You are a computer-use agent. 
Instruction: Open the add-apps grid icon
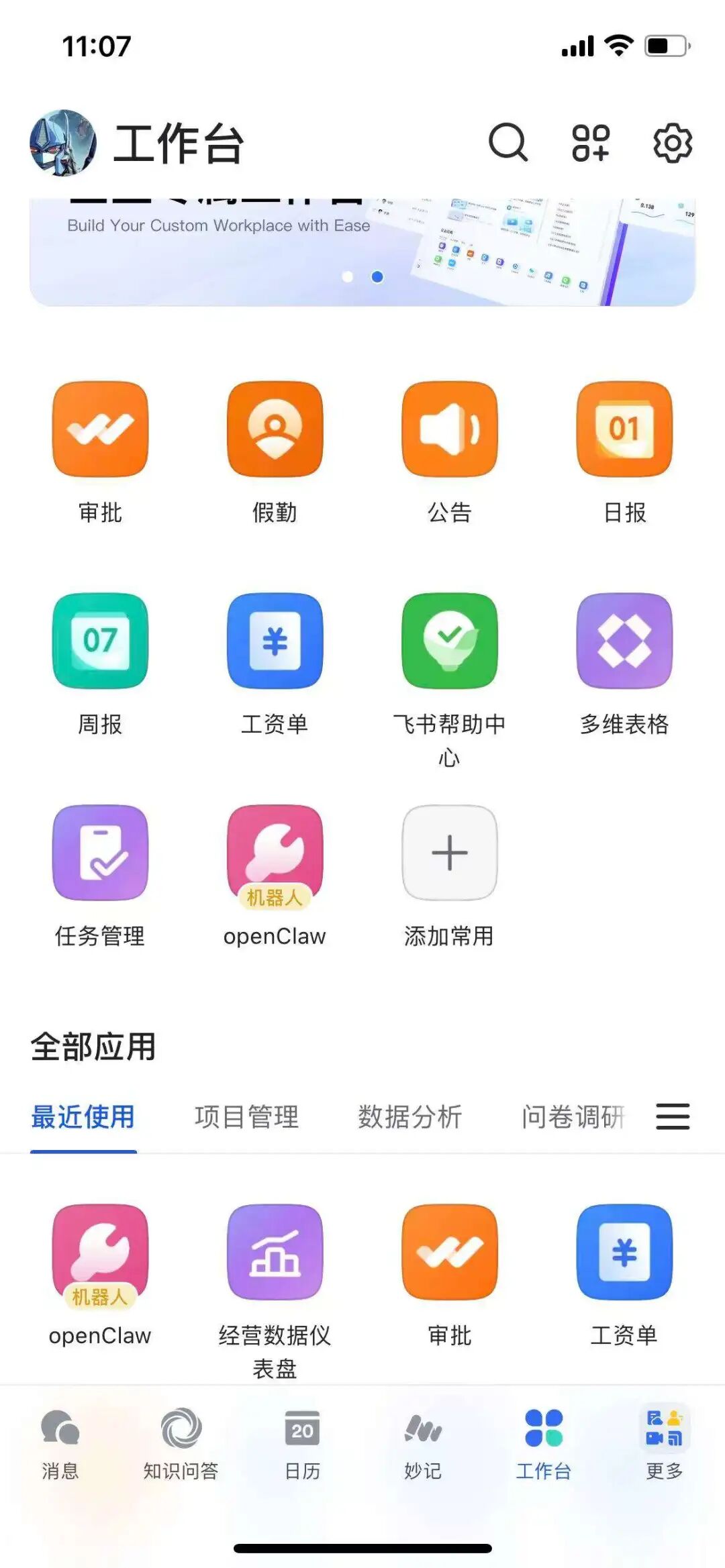tap(591, 142)
